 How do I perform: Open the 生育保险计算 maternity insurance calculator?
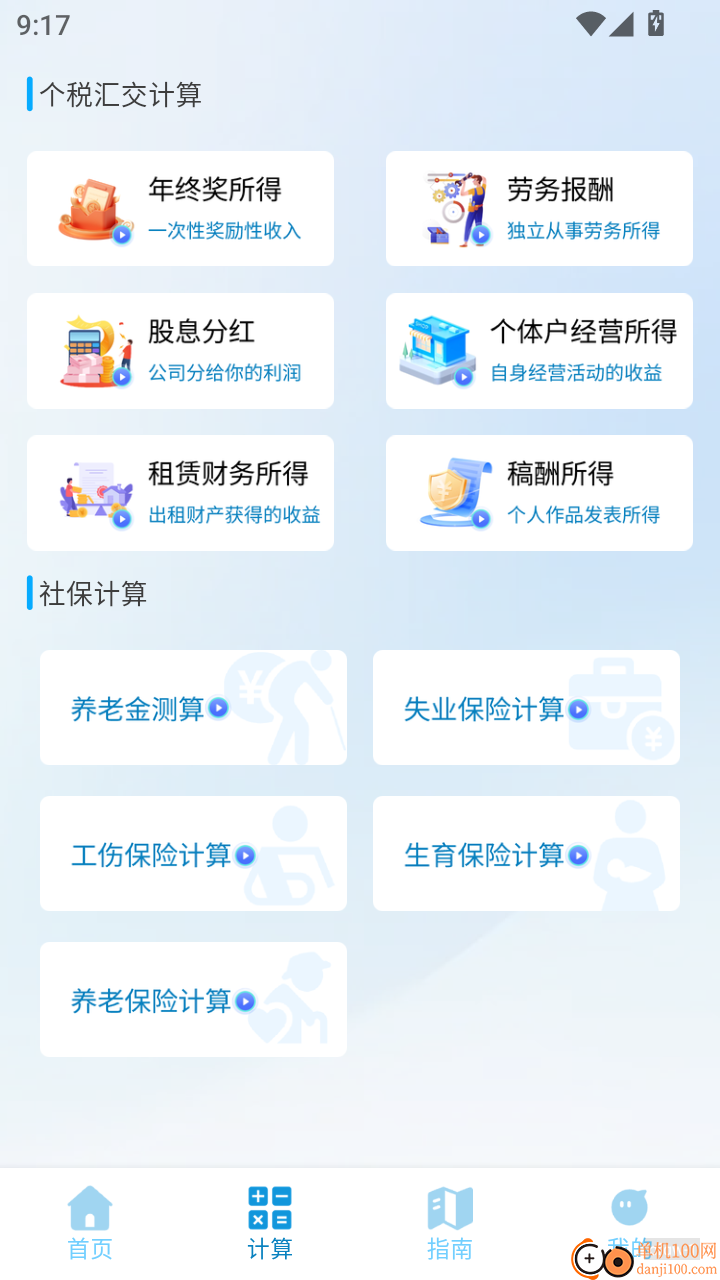coord(527,853)
